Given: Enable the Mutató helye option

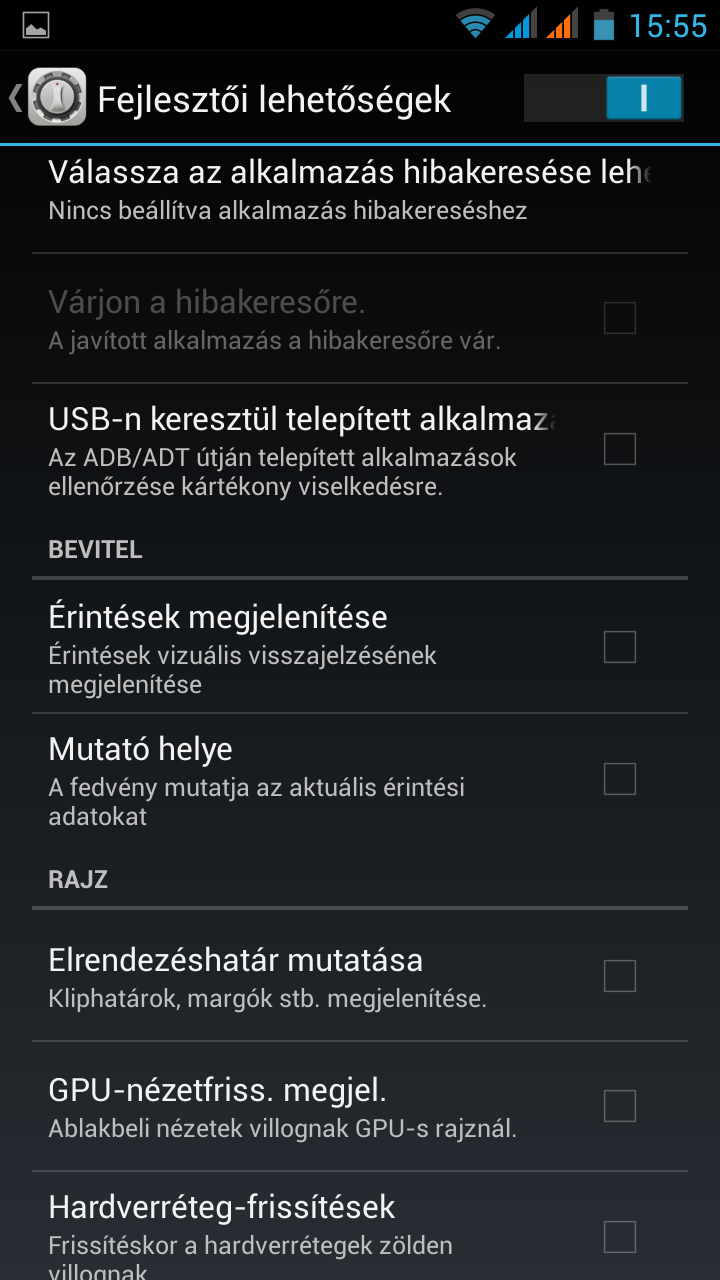Looking at the screenshot, I should tap(620, 778).
